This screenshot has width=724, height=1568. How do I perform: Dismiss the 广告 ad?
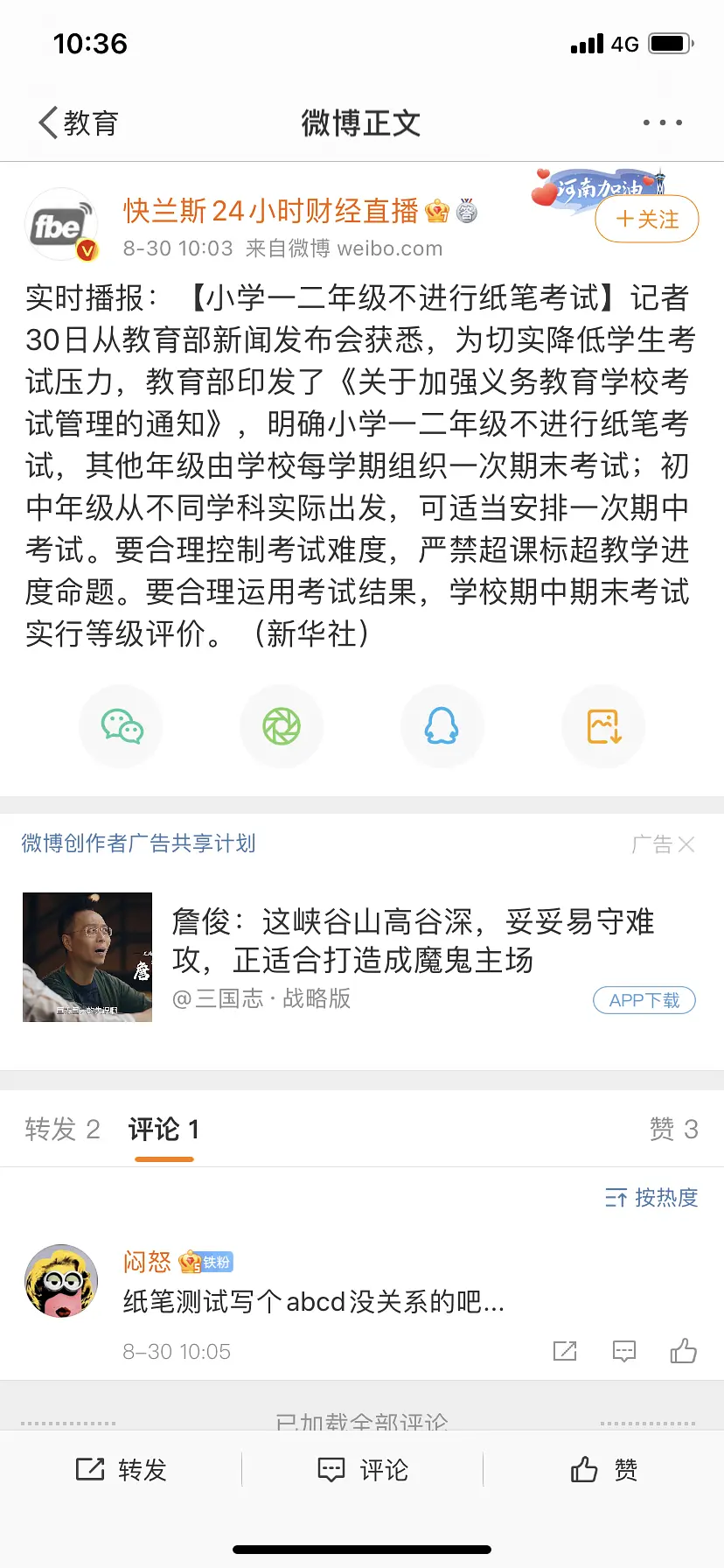[x=686, y=844]
